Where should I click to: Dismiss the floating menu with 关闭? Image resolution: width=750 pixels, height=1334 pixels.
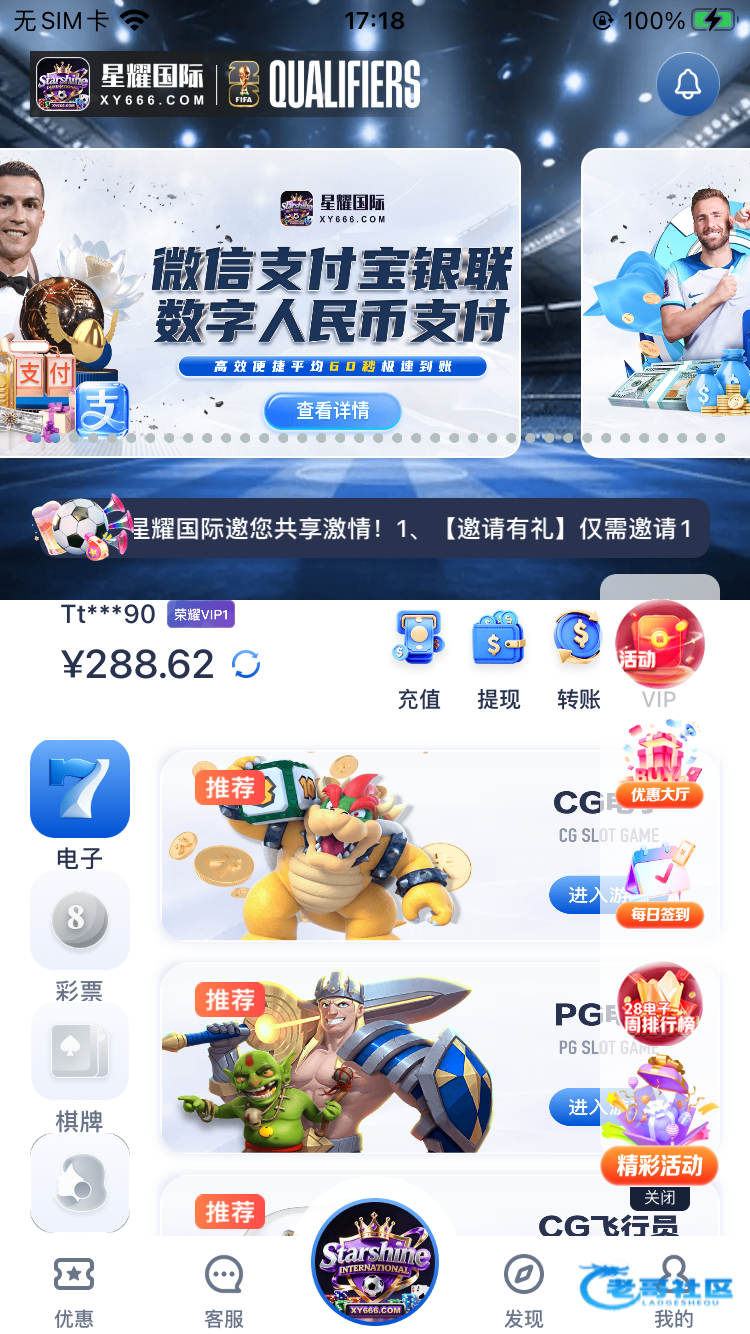(x=660, y=1197)
